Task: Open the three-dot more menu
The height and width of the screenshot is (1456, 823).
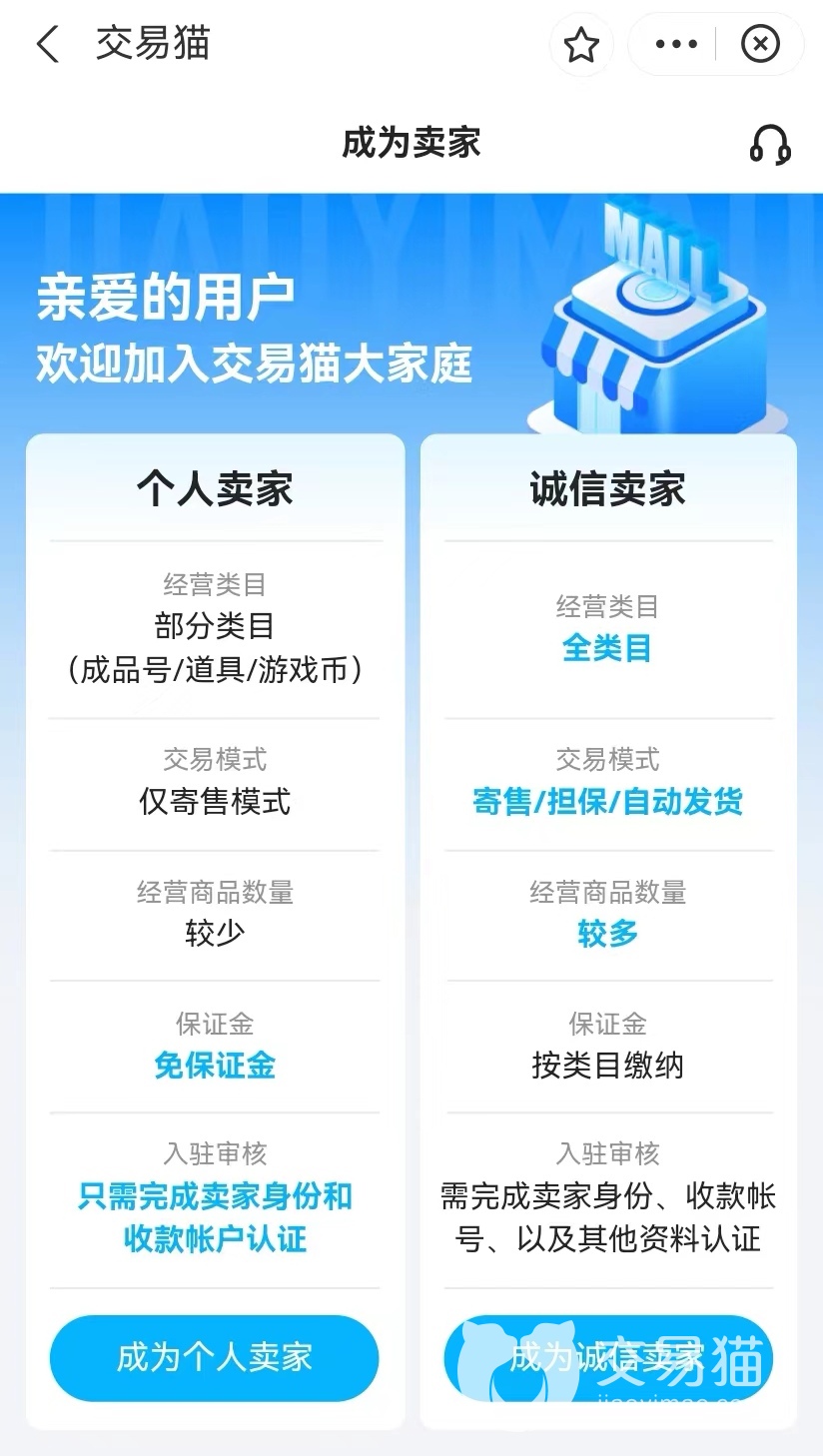Action: click(x=676, y=45)
